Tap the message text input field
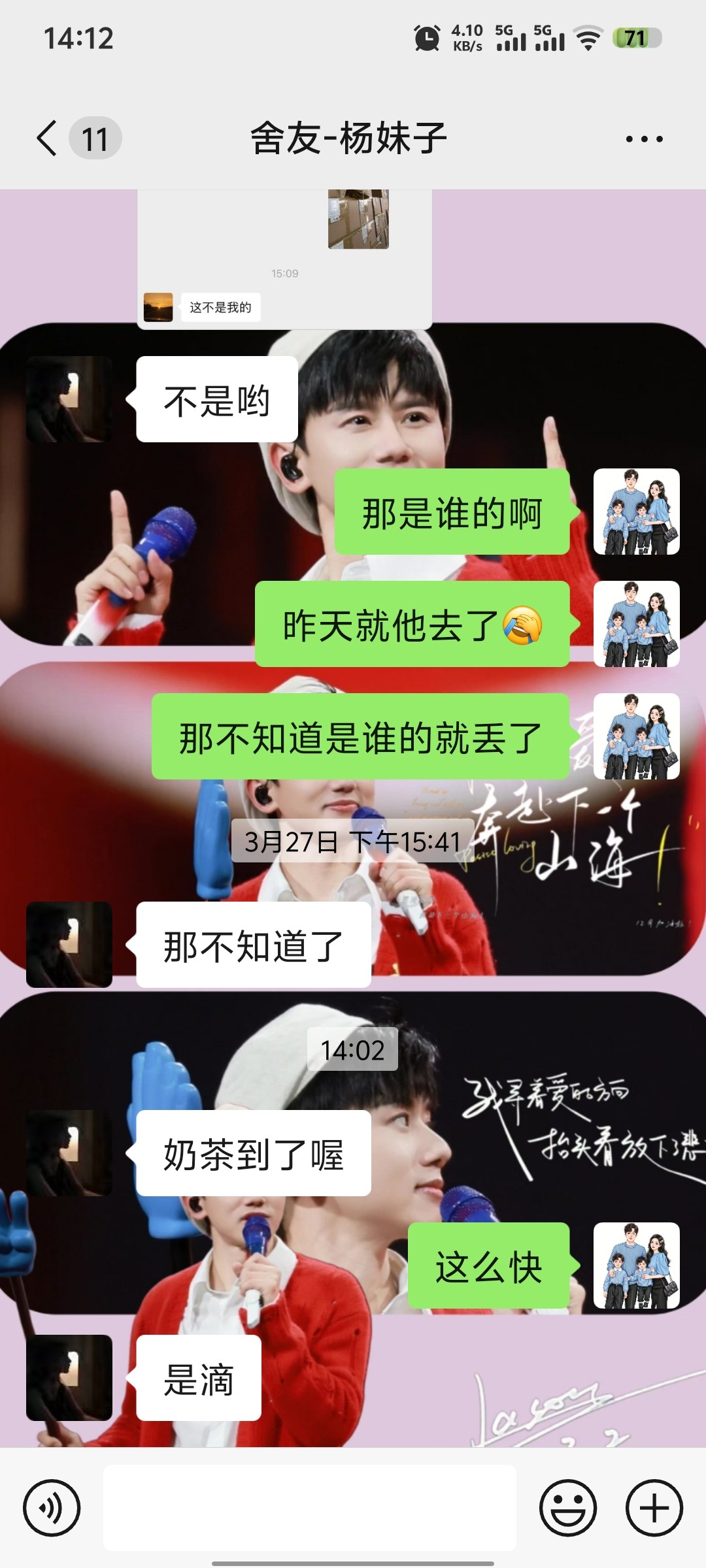706x1568 pixels. pyautogui.click(x=310, y=1507)
